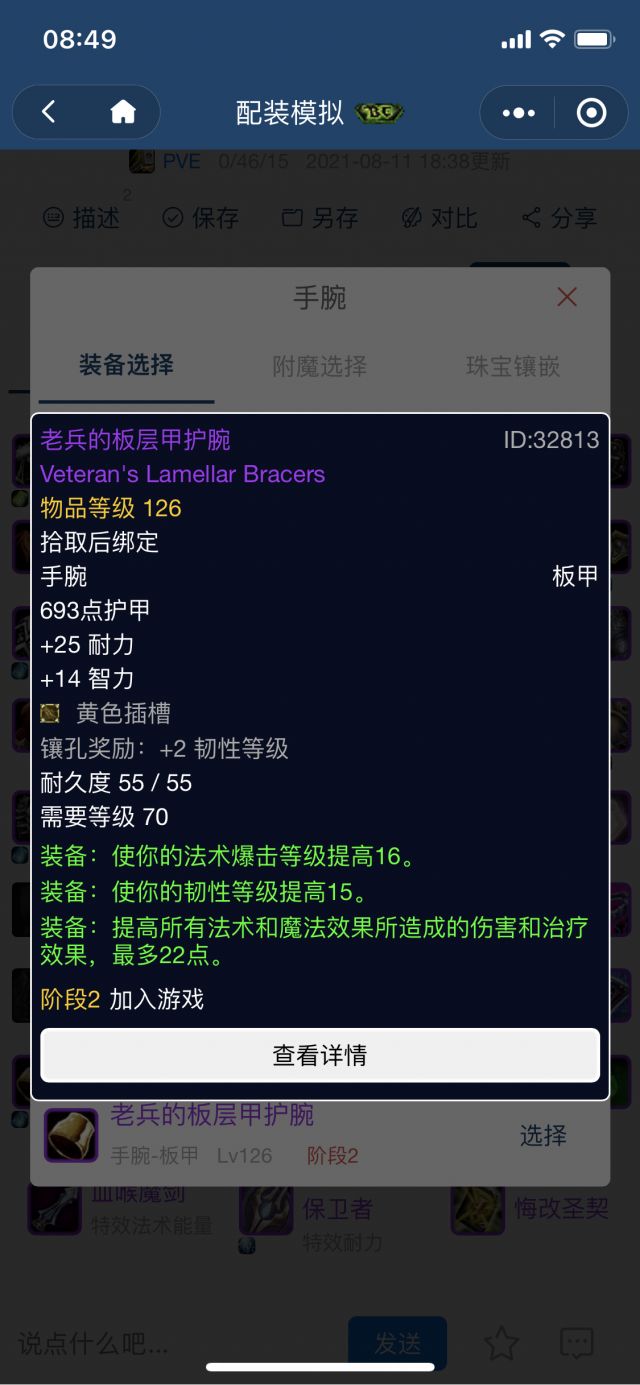
Task: Tap 查看详情 button
Action: pos(320,1055)
